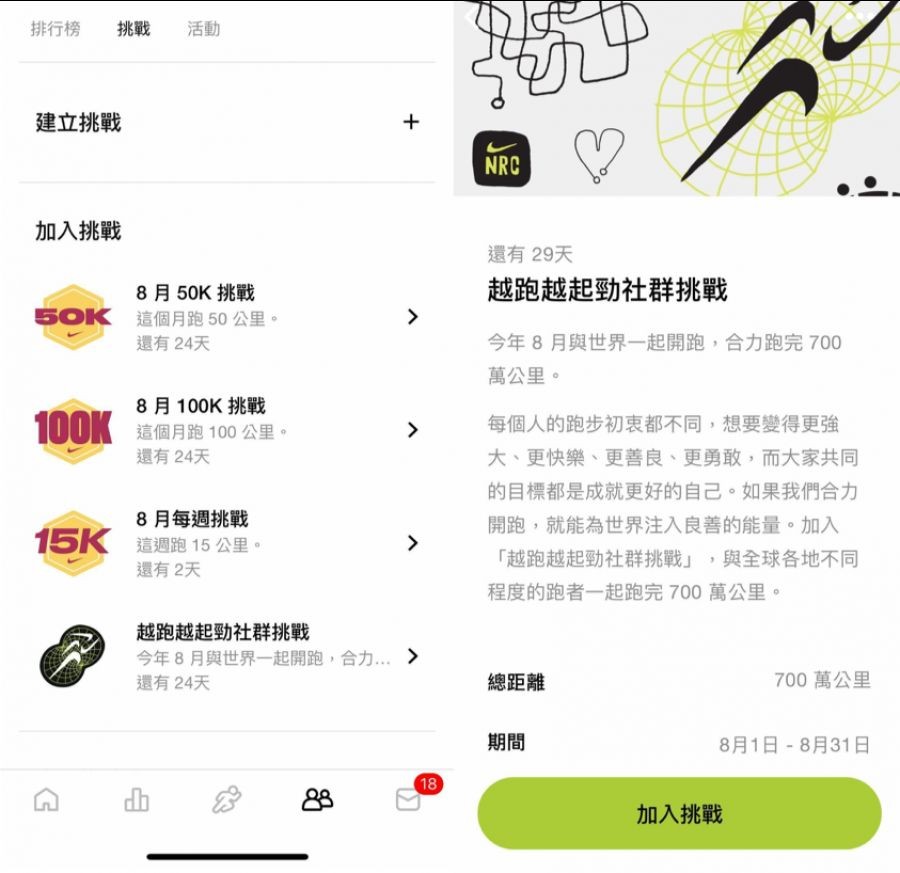Open the running figure tab
The image size is (900, 873).
click(227, 799)
